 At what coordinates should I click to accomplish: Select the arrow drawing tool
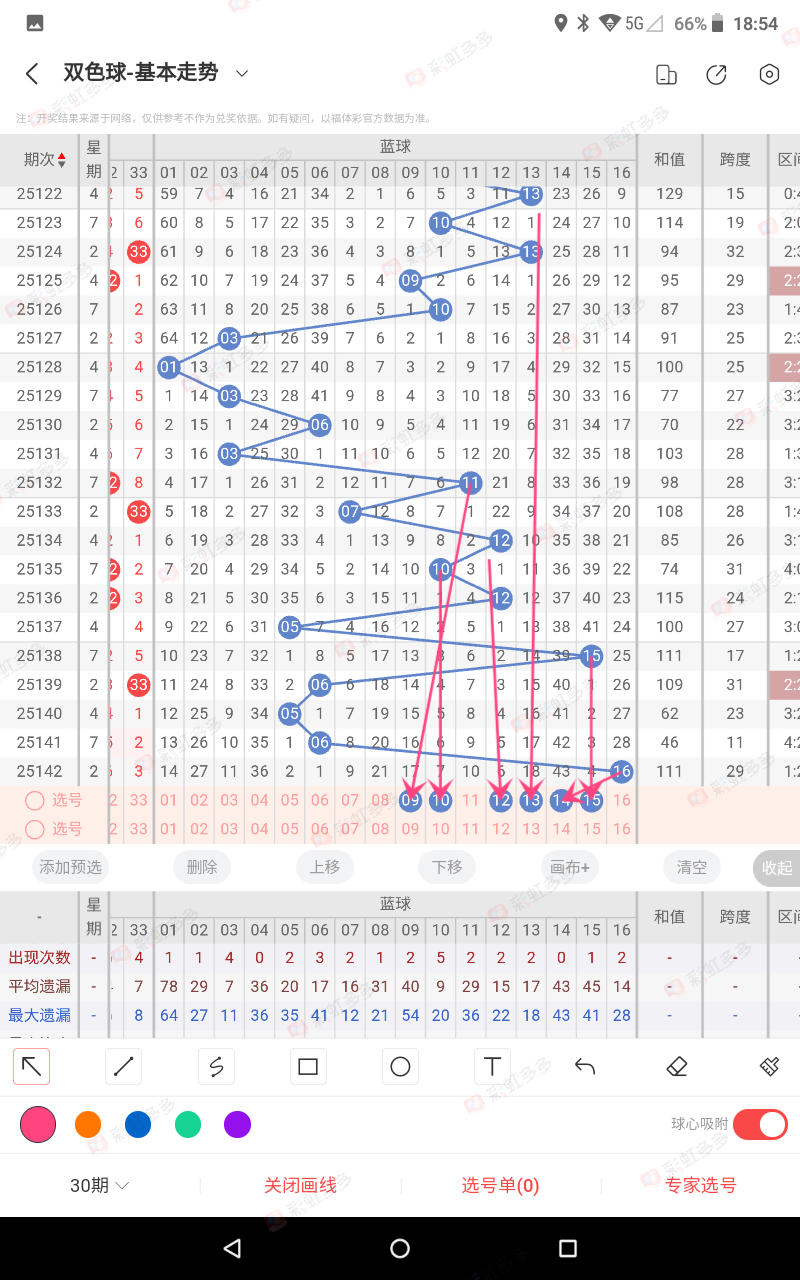32,1067
